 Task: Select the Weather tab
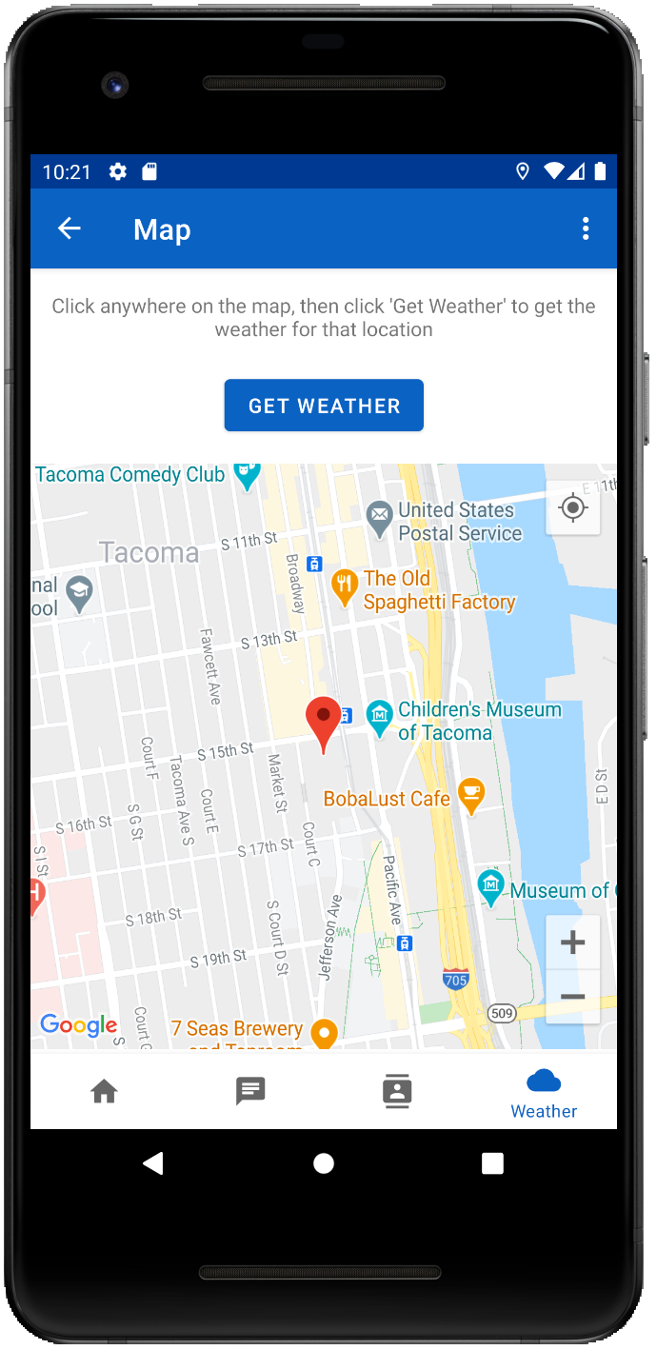(x=543, y=1091)
